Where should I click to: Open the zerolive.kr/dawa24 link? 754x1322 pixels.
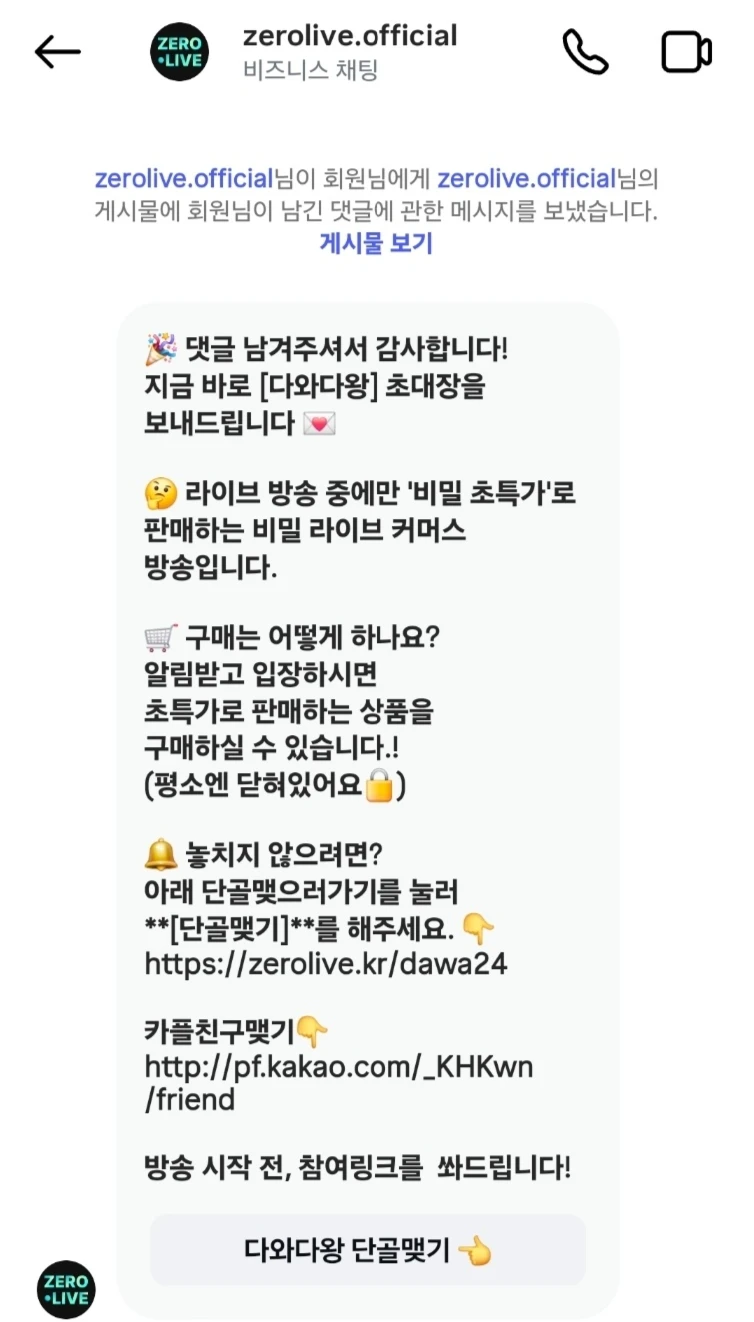pyautogui.click(x=326, y=963)
